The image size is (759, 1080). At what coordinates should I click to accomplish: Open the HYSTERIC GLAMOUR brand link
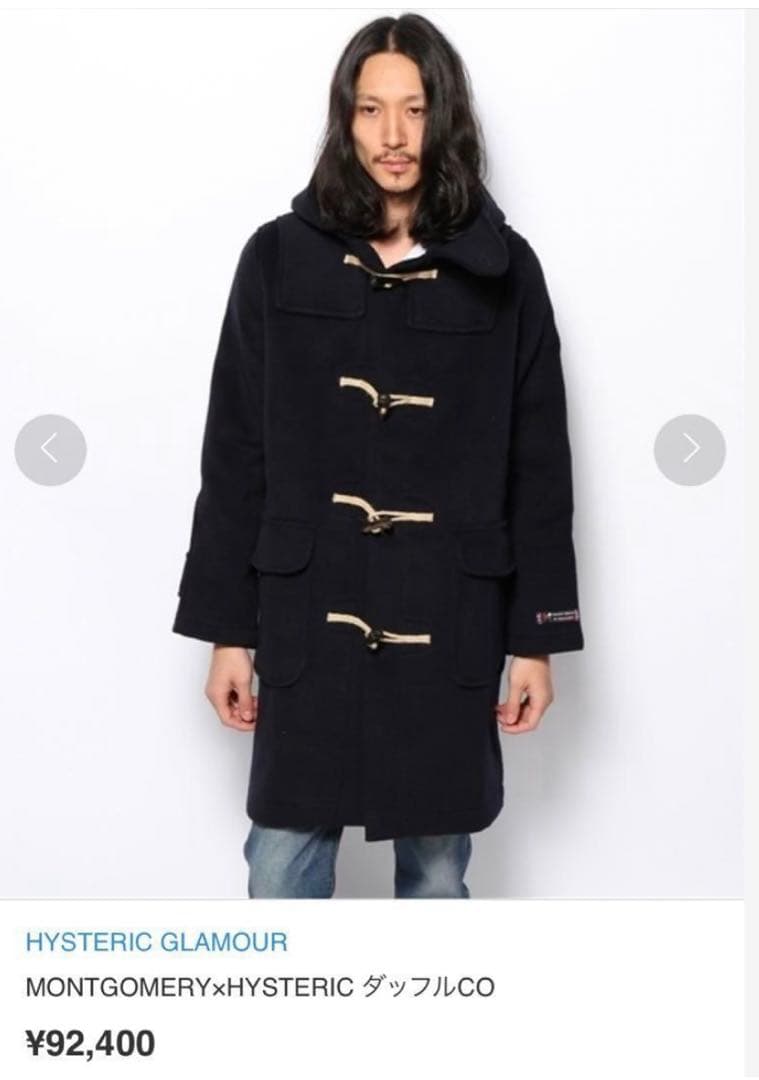point(156,941)
